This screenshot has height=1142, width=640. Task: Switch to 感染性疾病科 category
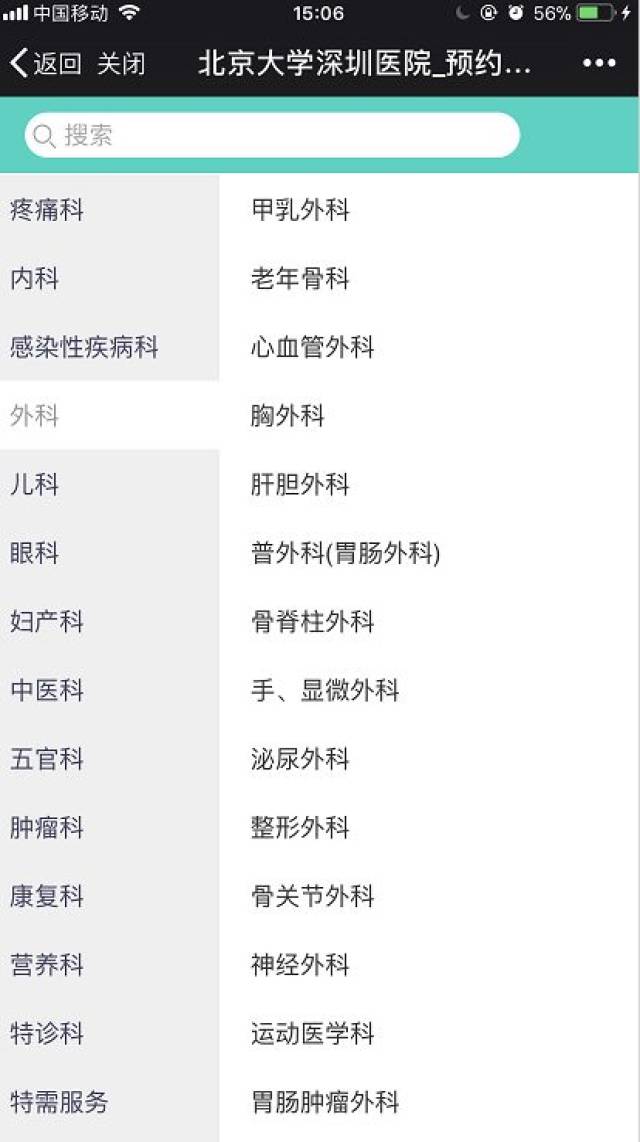point(109,347)
